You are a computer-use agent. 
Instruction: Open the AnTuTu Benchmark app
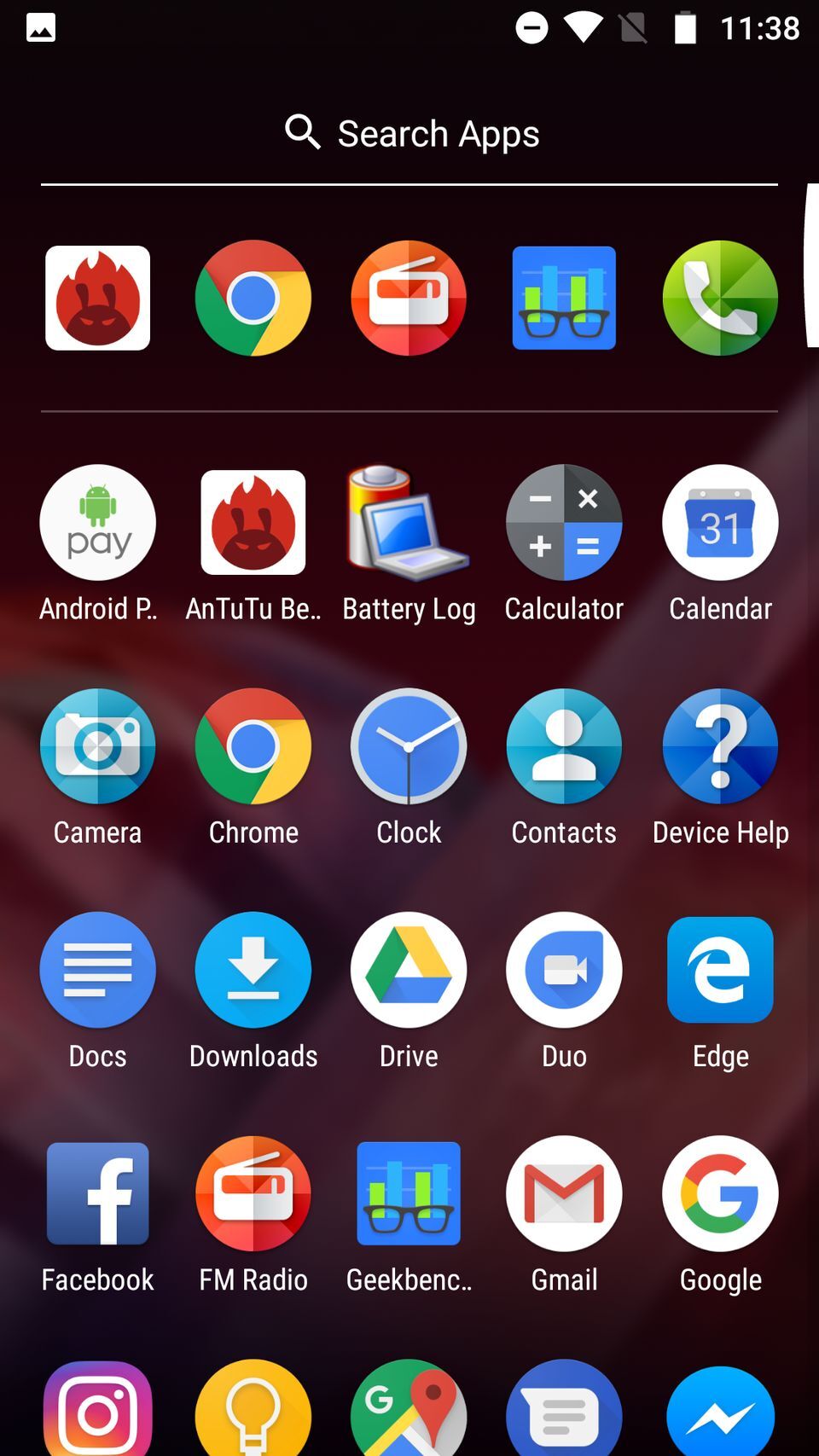[253, 523]
